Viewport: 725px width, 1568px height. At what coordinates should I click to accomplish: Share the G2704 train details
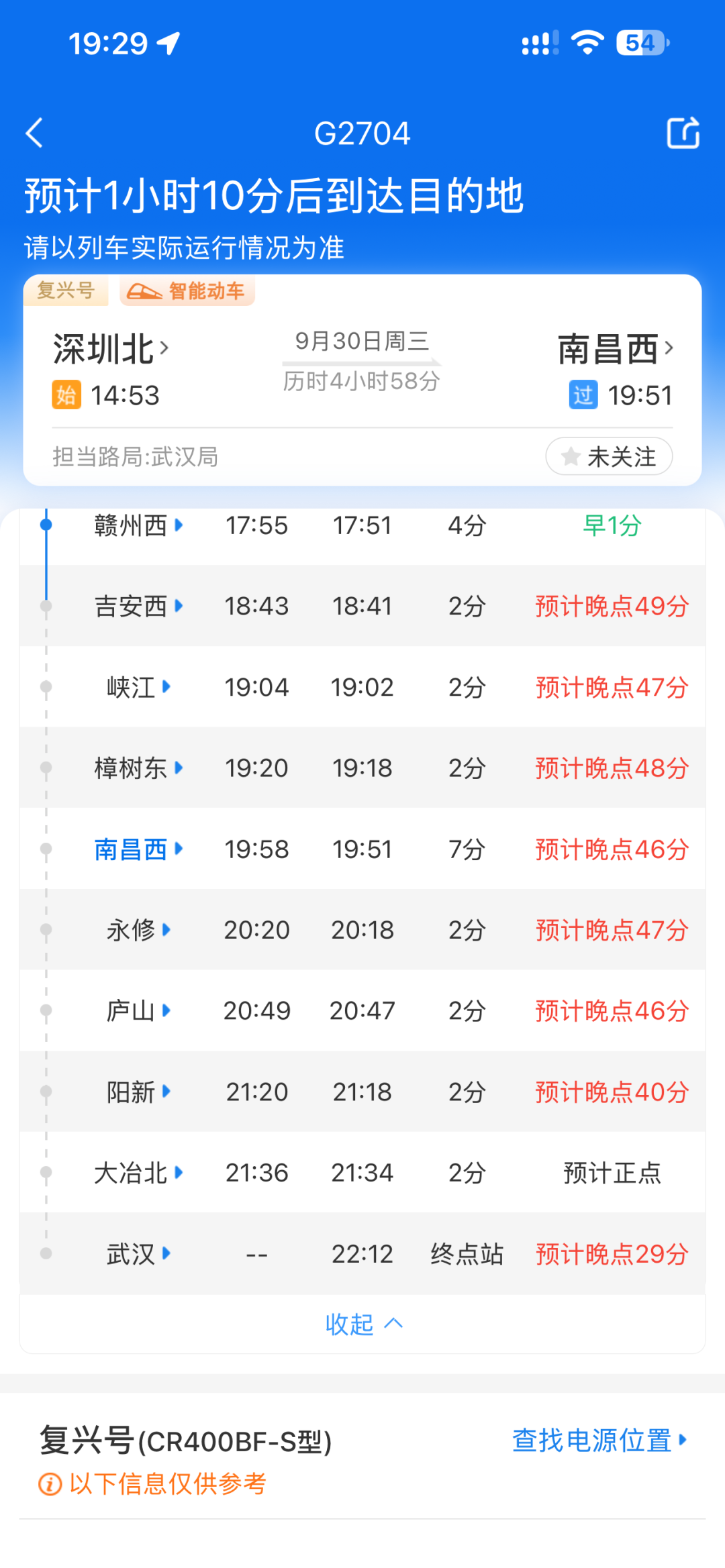(x=683, y=133)
